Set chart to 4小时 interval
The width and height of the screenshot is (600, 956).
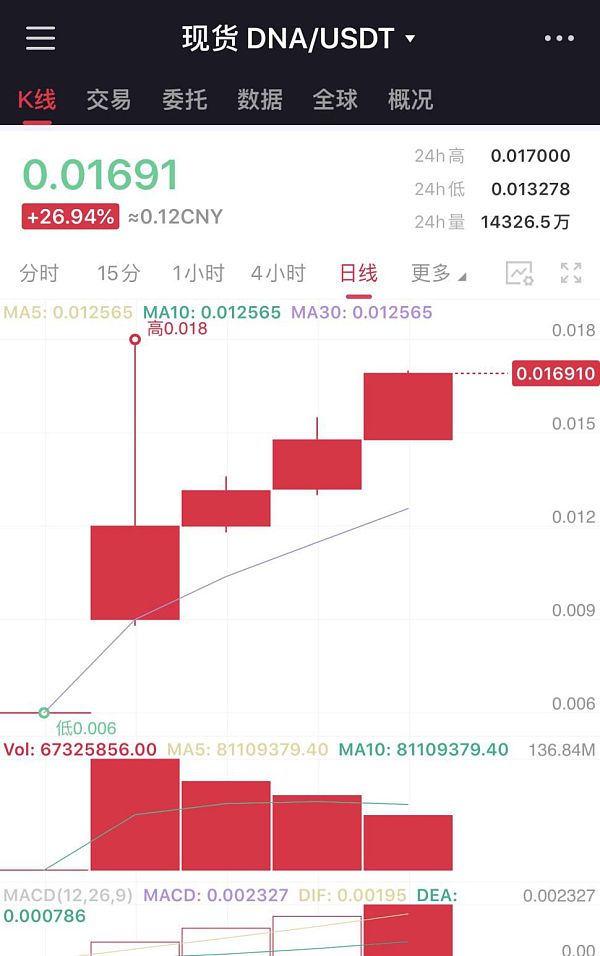point(278,273)
